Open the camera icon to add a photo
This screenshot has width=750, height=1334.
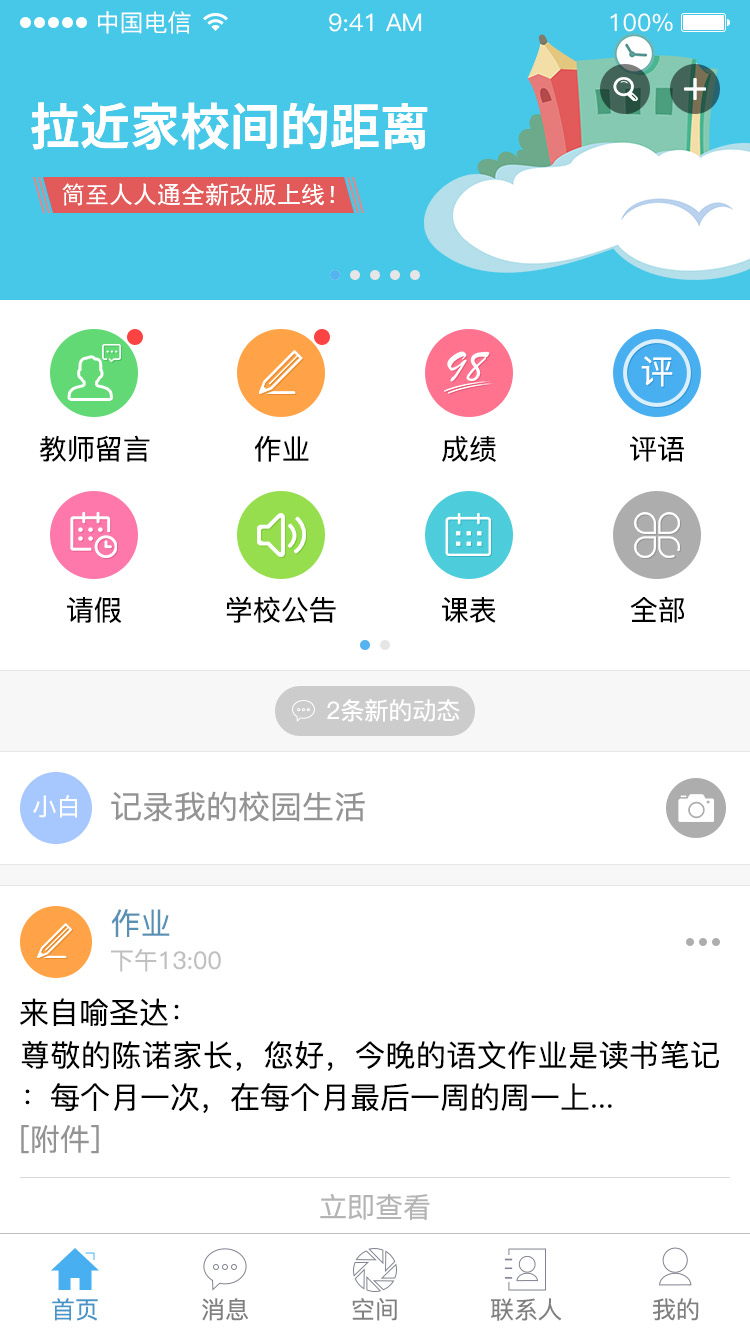pyautogui.click(x=695, y=808)
